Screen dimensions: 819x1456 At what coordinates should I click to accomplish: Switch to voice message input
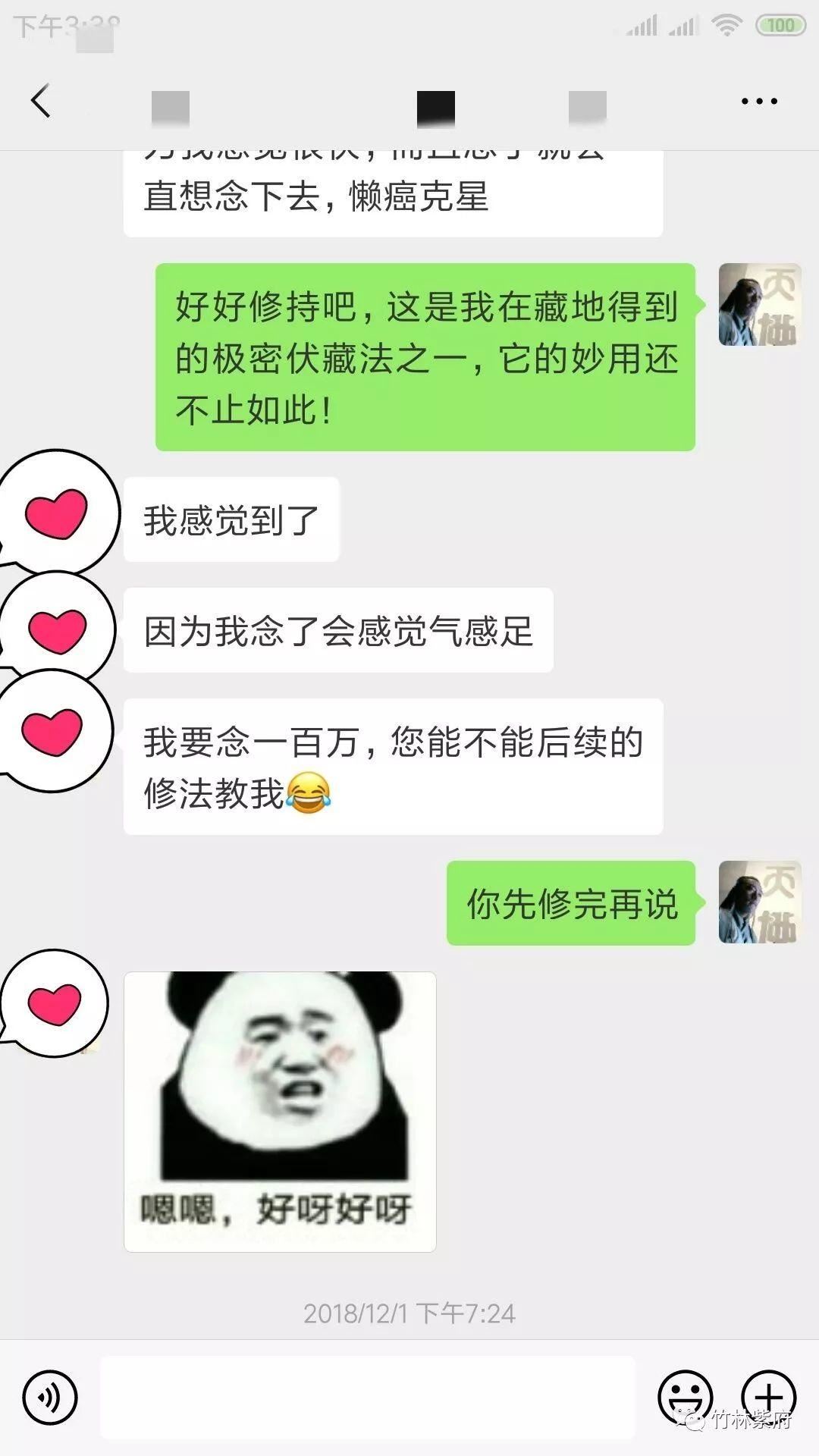pyautogui.click(x=50, y=1397)
